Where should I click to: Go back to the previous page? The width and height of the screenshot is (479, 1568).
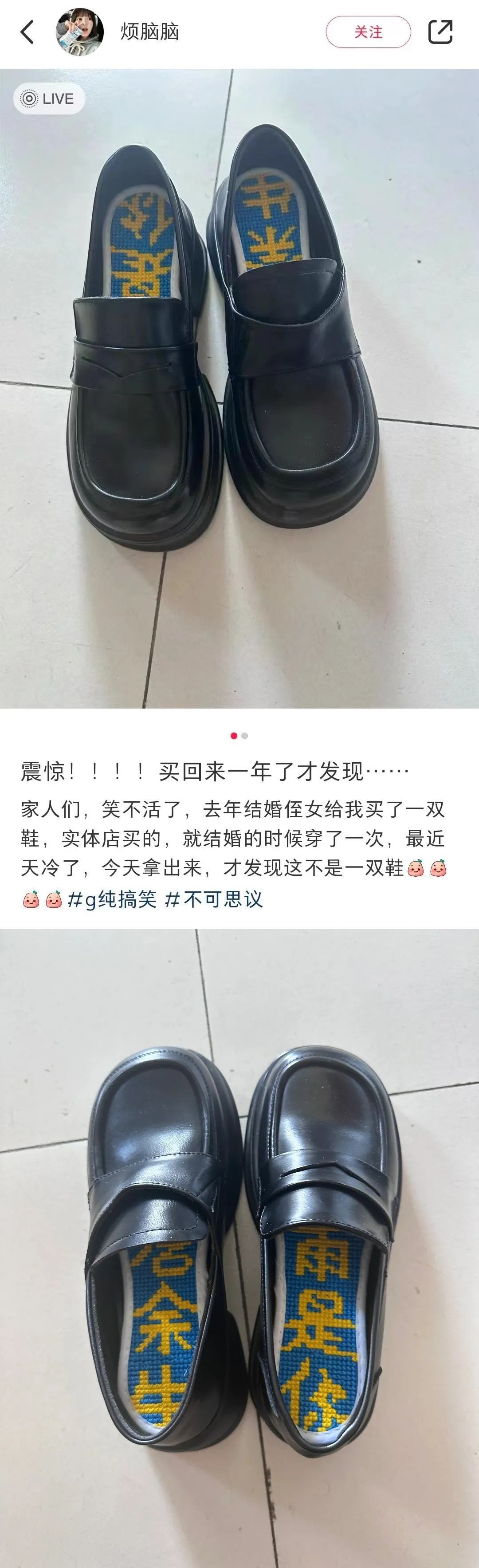point(27,32)
